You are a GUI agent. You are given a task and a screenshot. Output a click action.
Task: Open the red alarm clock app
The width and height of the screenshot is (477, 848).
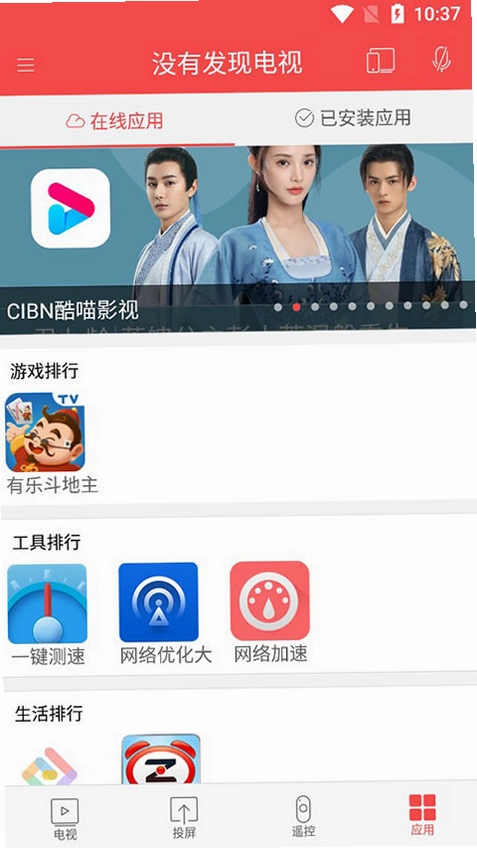tap(161, 758)
